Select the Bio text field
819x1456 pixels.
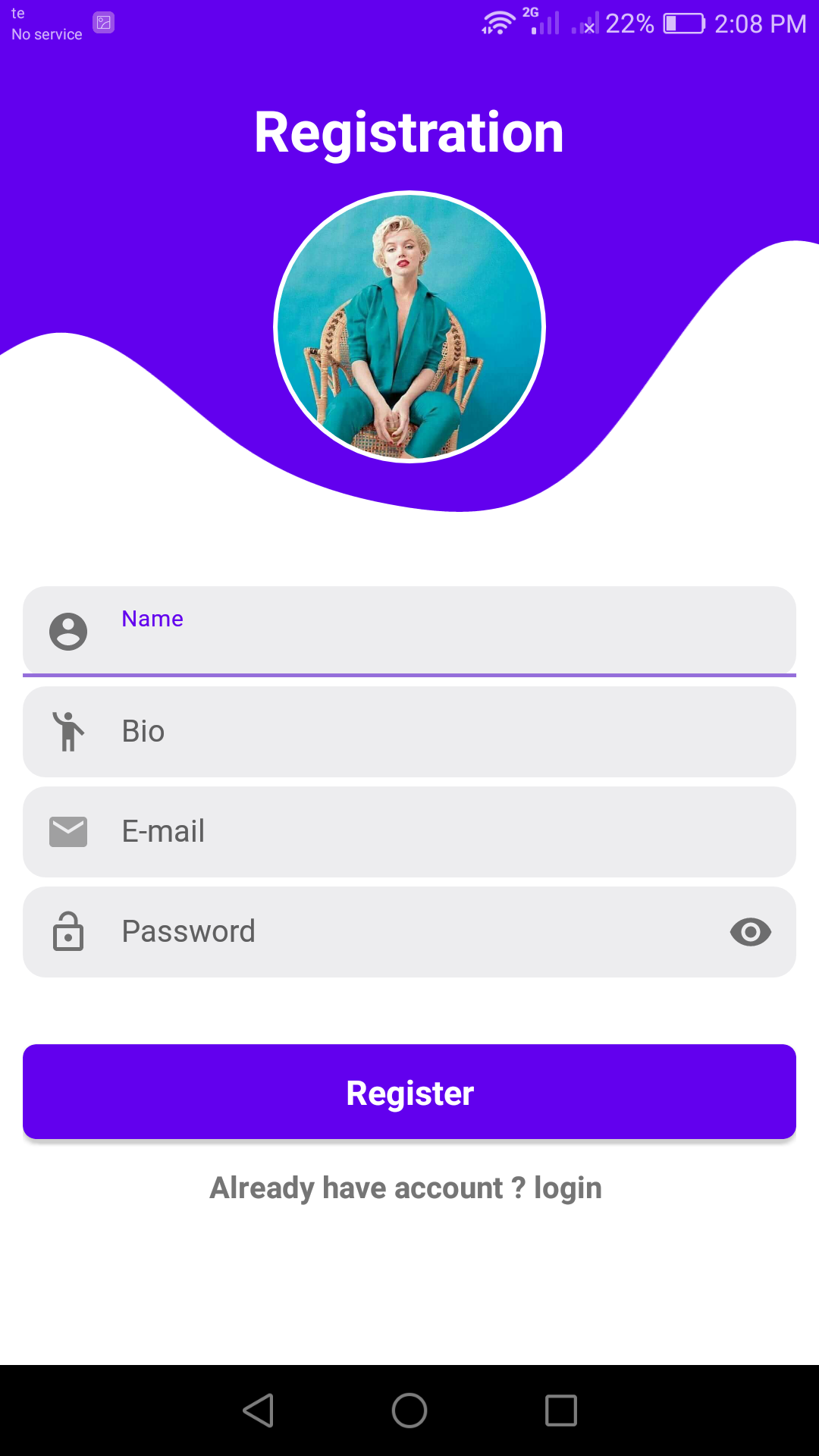(447, 732)
